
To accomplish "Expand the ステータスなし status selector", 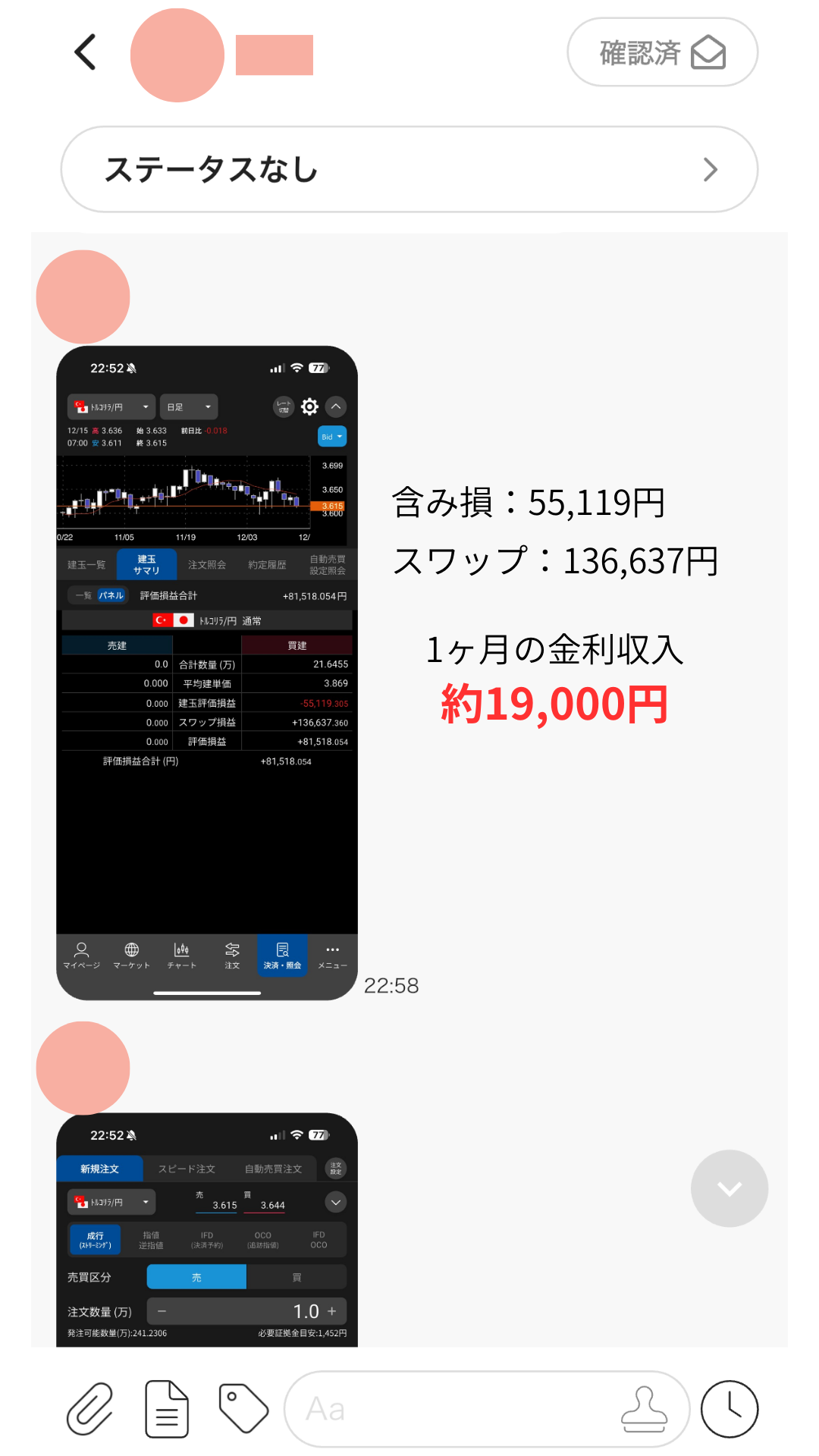I will (x=409, y=169).
